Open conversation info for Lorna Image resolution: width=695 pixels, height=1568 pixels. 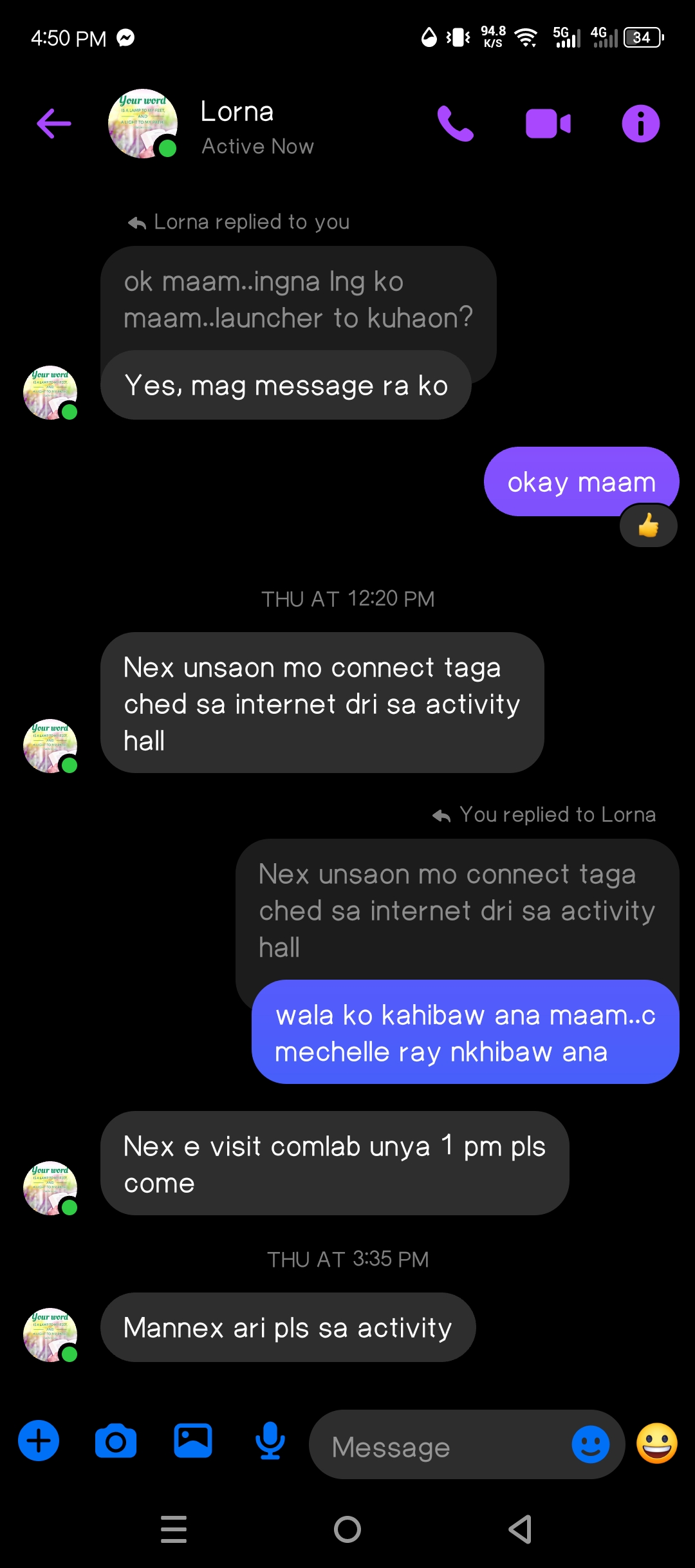tap(640, 124)
